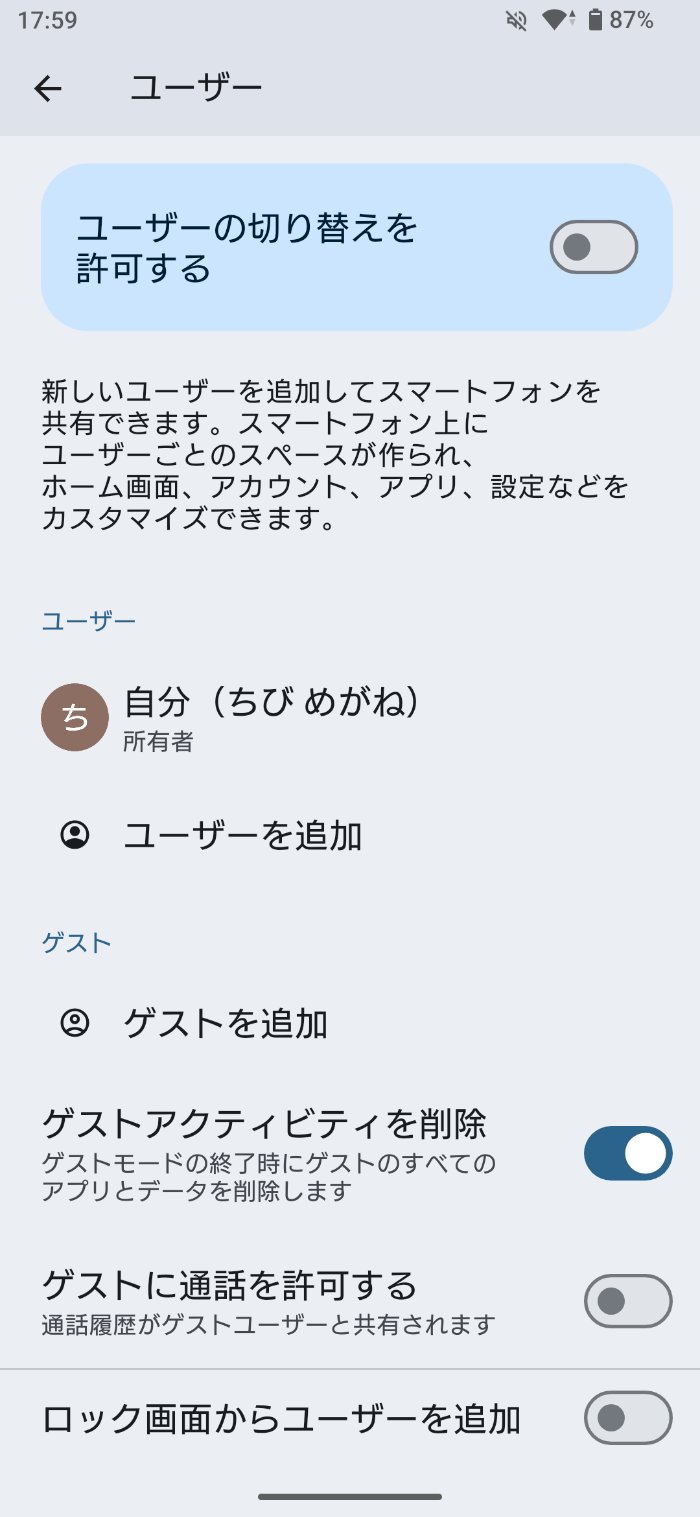Enable ロック画面からユーザーを追加
The image size is (700, 1517).
tap(627, 1417)
